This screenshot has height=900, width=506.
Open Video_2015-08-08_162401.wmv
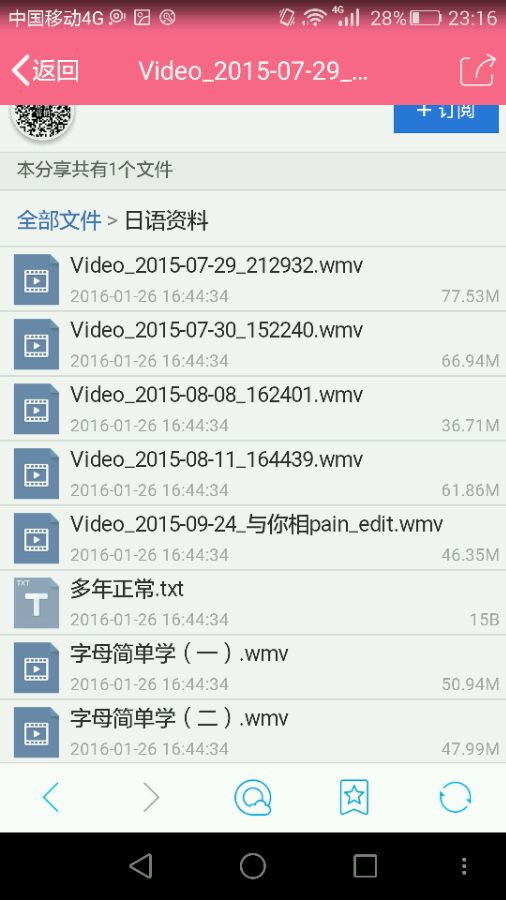253,409
